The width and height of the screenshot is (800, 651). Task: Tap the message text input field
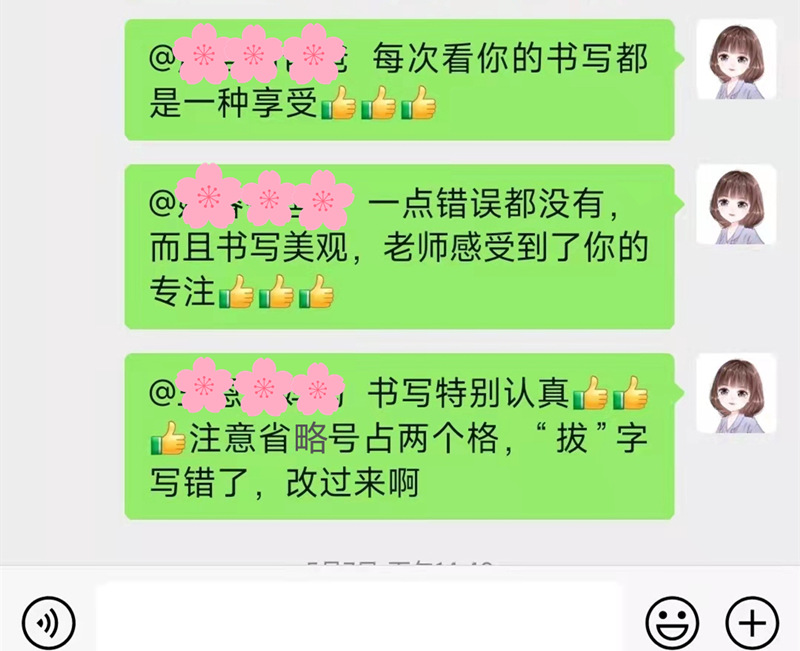point(360,620)
